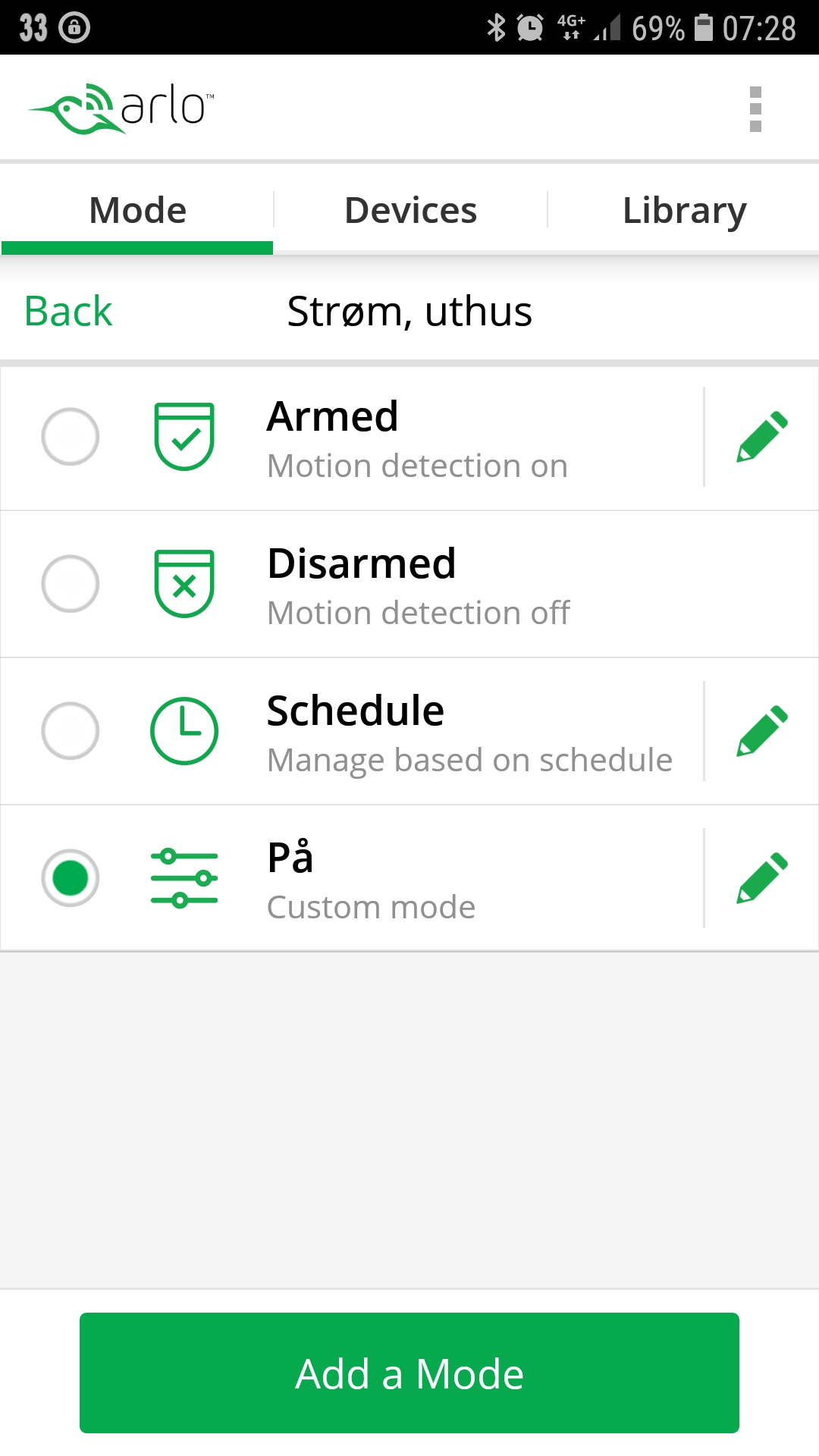This screenshot has height=1456, width=819.
Task: Select the Armed mode radio button
Action: [70, 436]
